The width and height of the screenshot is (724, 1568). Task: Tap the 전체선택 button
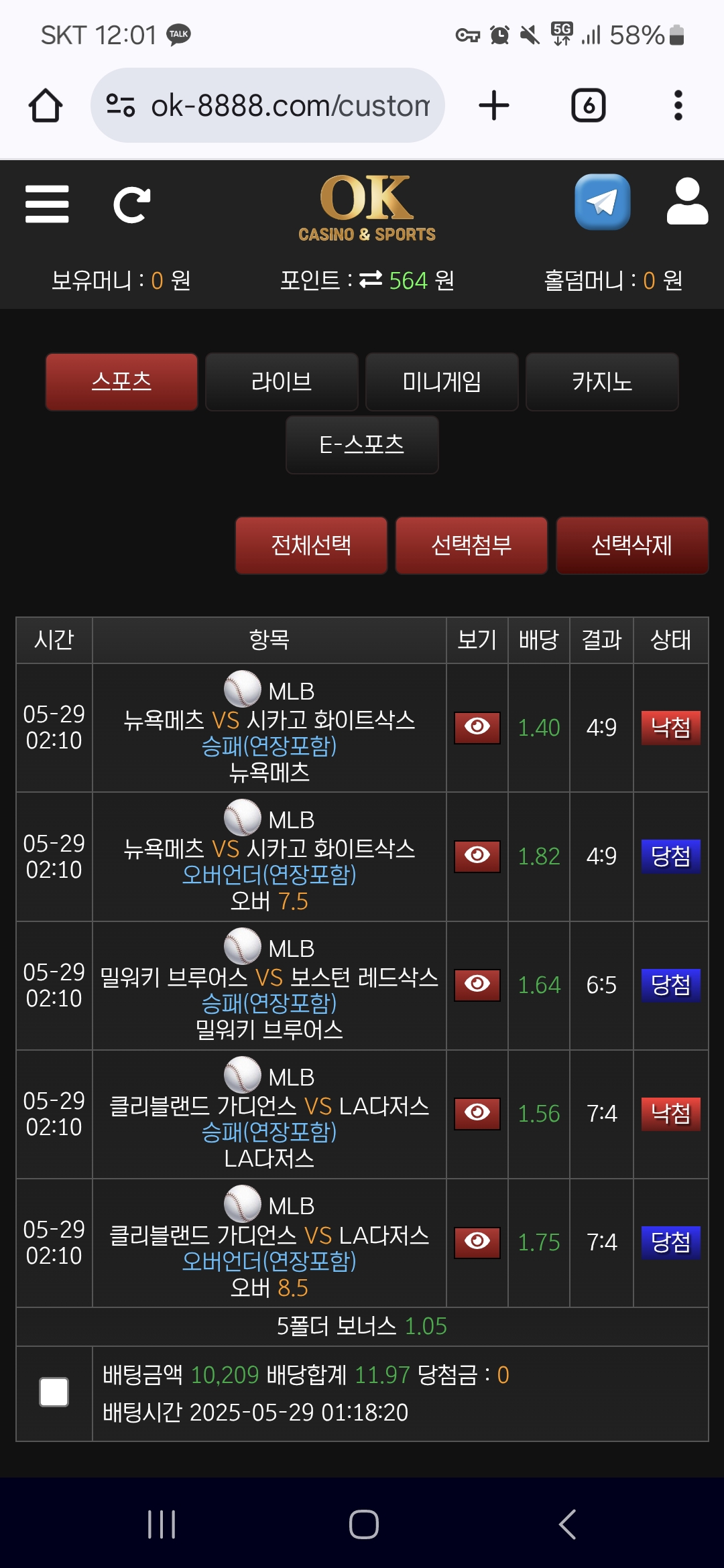point(311,545)
